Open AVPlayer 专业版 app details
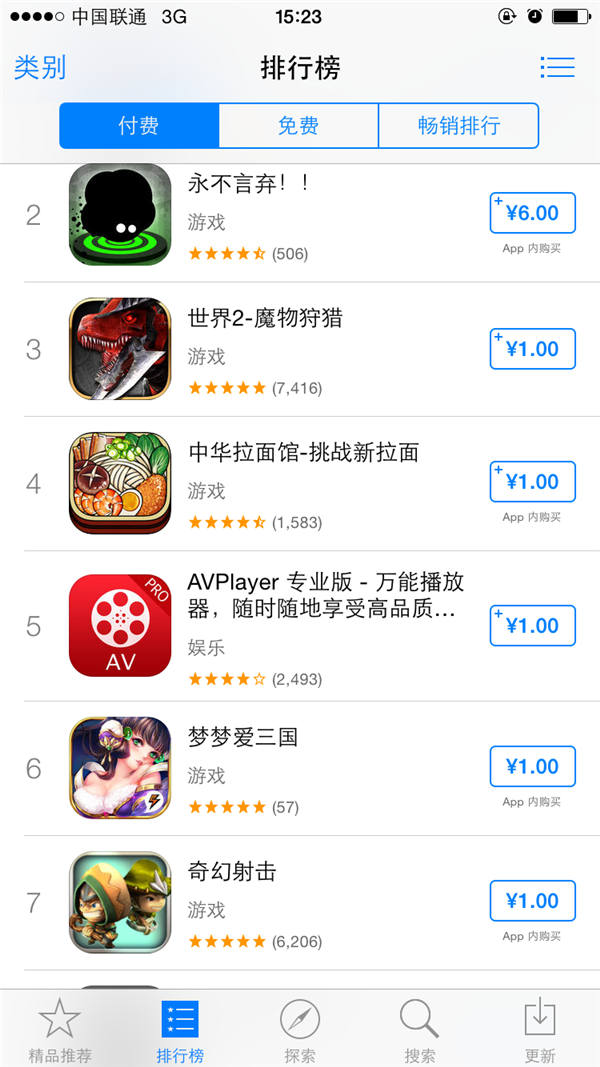Image resolution: width=600 pixels, height=1067 pixels. tap(300, 626)
